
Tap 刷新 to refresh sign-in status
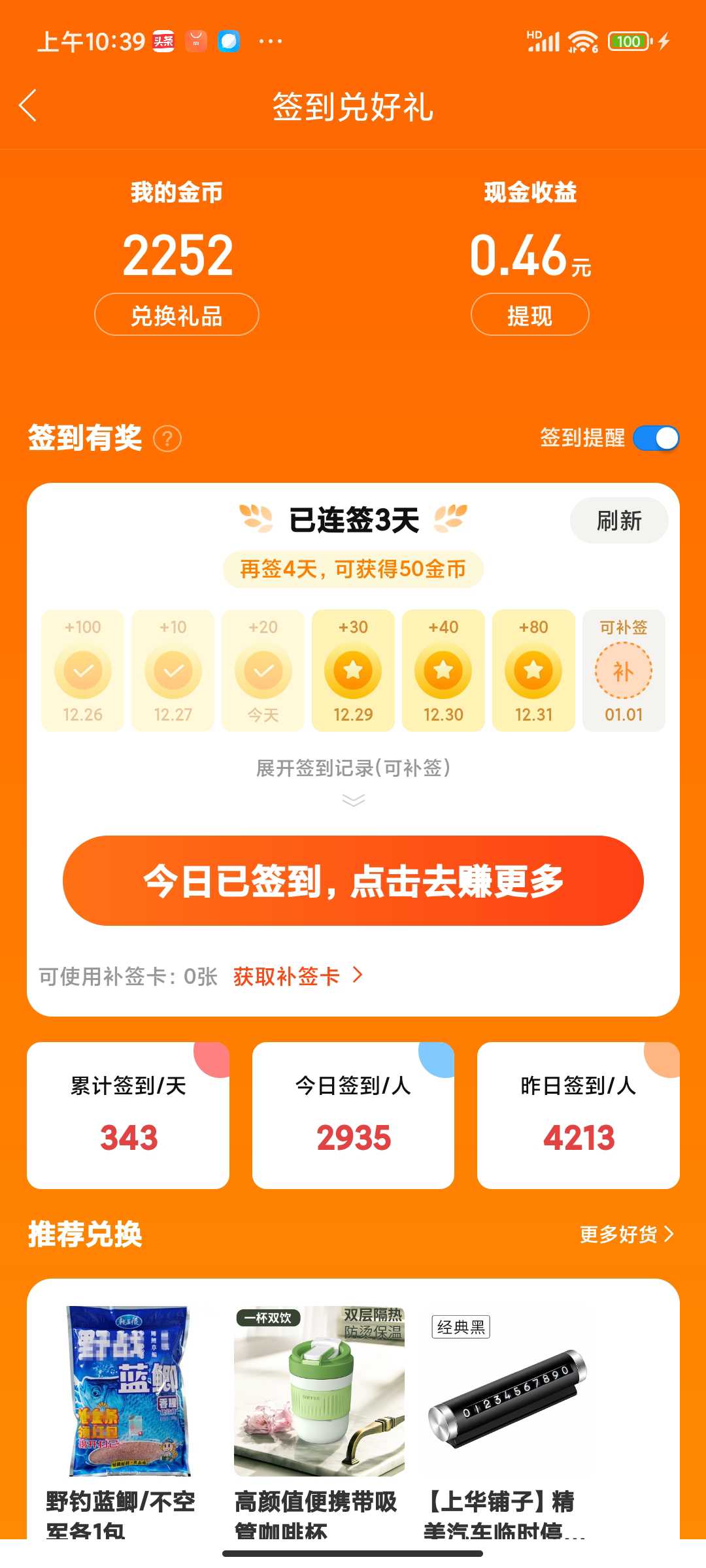[619, 521]
